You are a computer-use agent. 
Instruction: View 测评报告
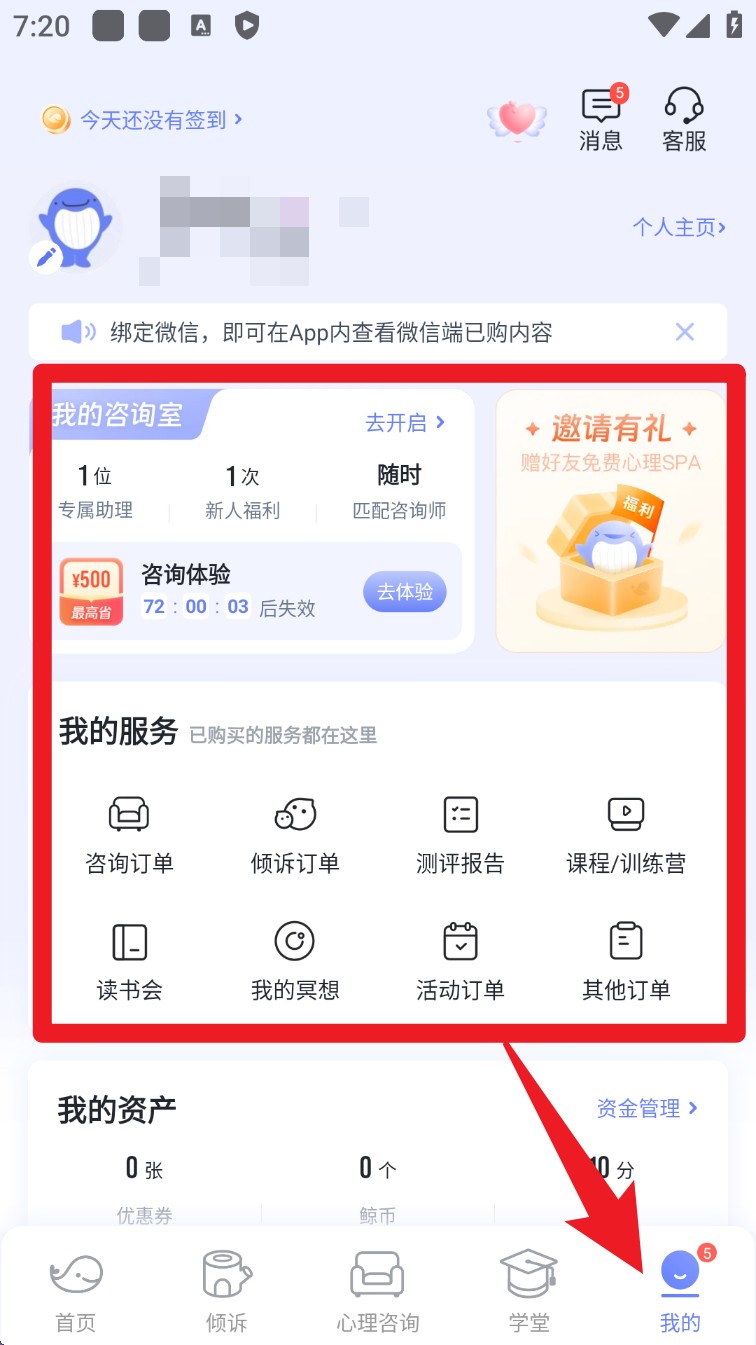click(x=460, y=833)
